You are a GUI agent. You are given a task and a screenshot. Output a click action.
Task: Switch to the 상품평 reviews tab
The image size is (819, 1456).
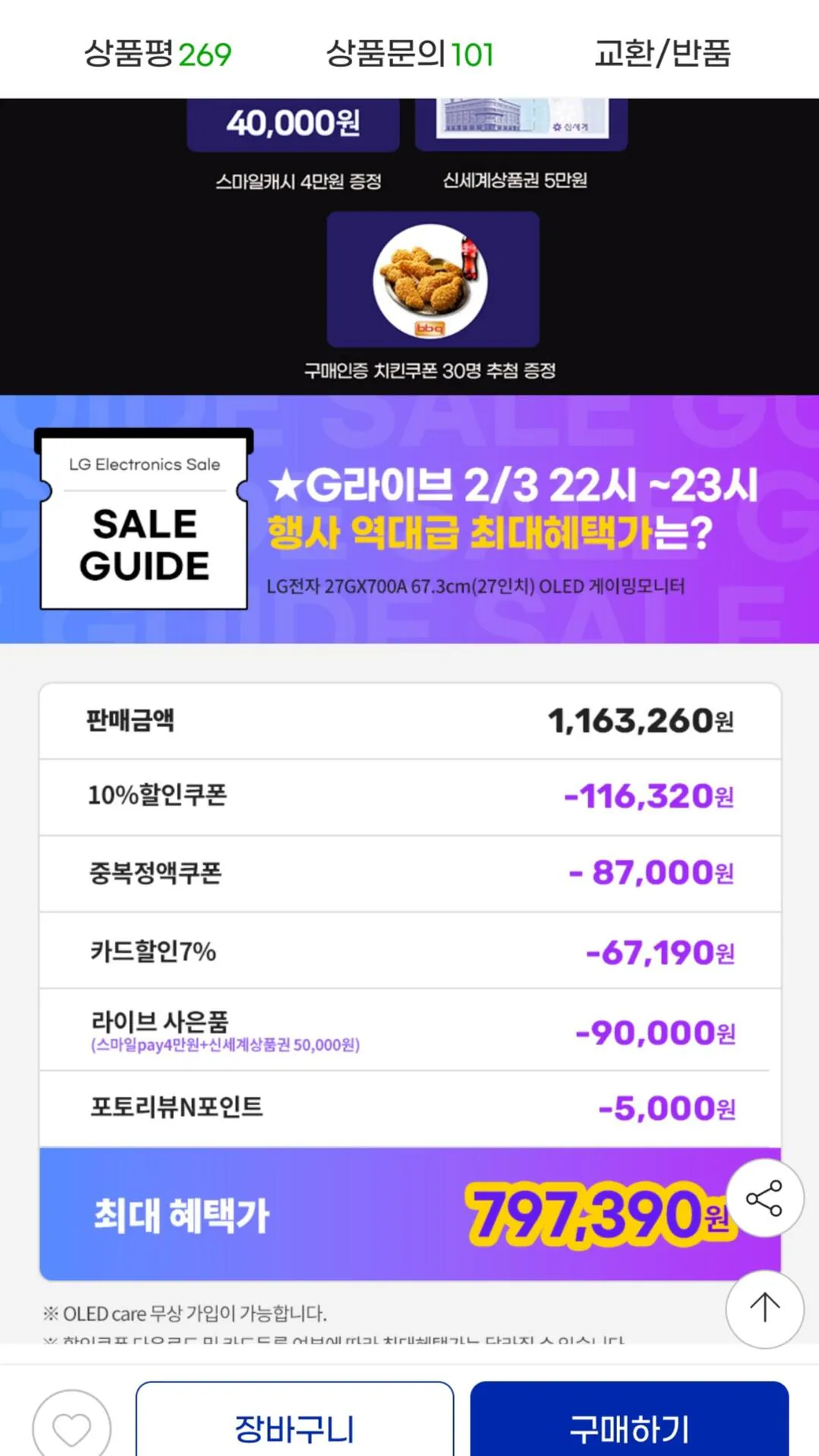click(157, 54)
